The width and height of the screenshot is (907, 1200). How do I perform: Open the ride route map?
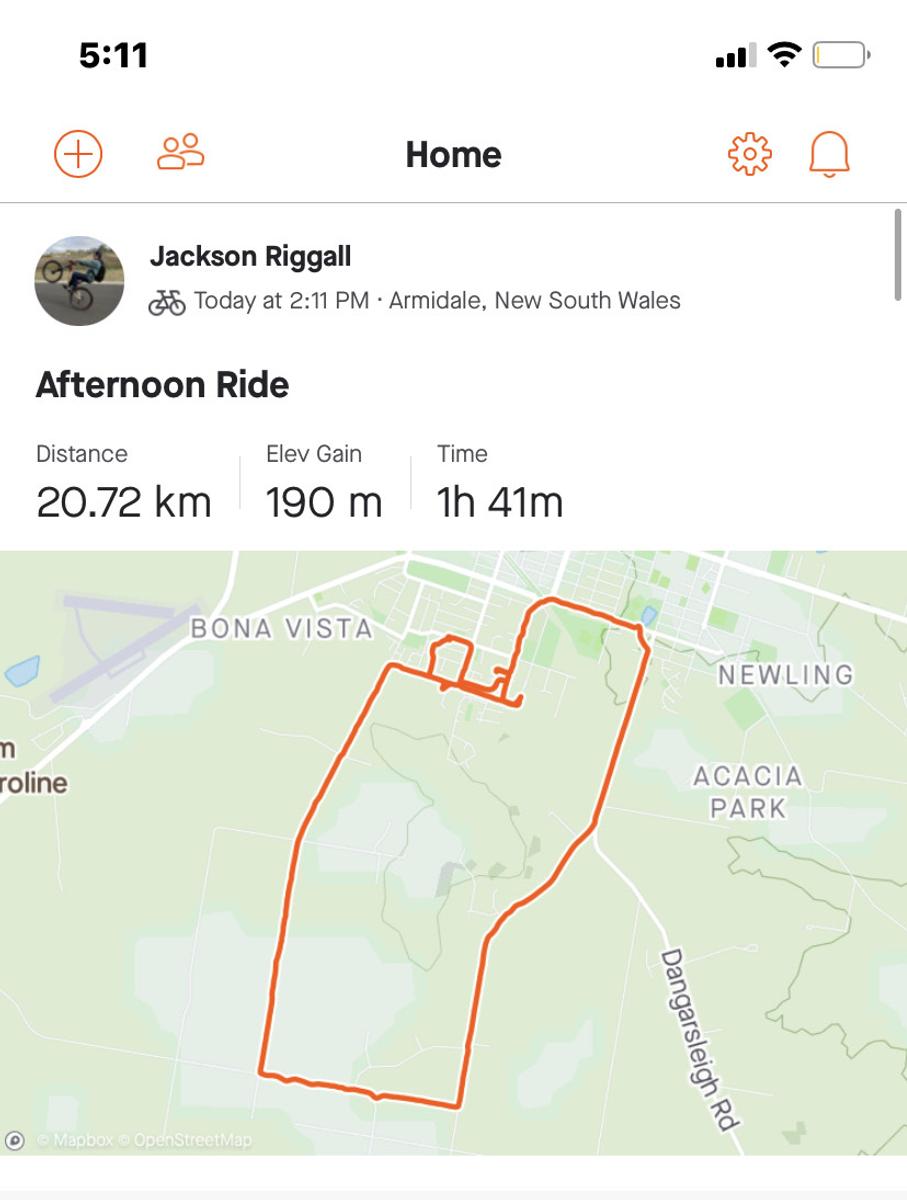coord(453,850)
